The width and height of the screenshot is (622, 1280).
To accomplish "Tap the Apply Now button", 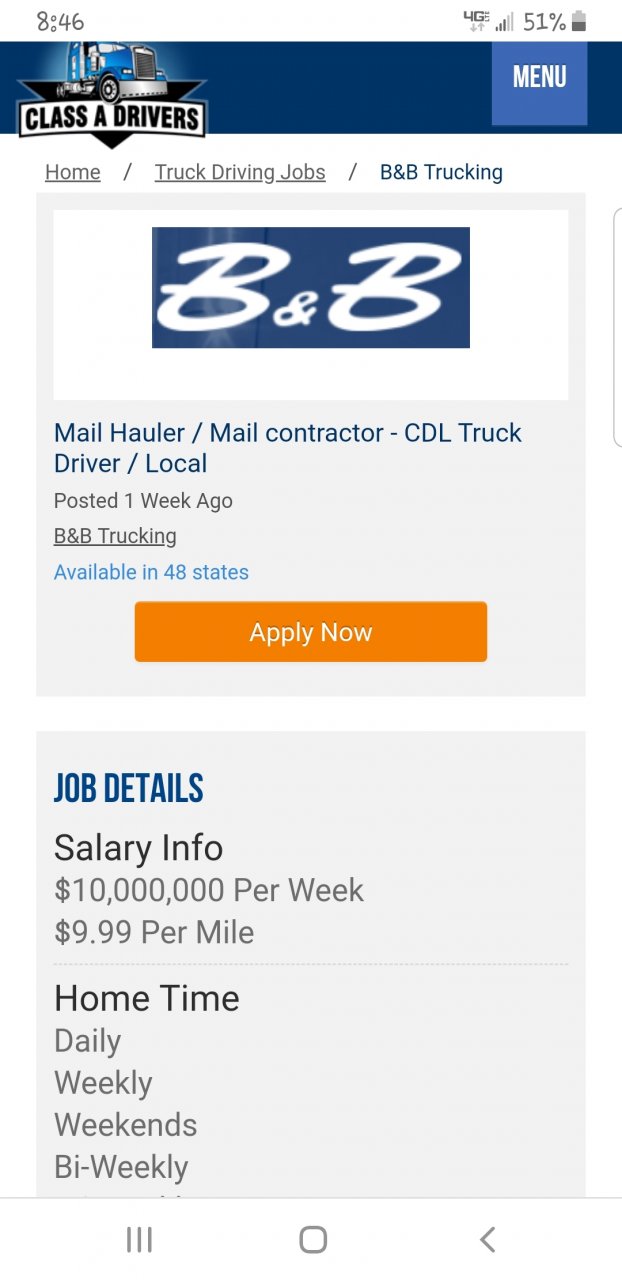I will [311, 632].
